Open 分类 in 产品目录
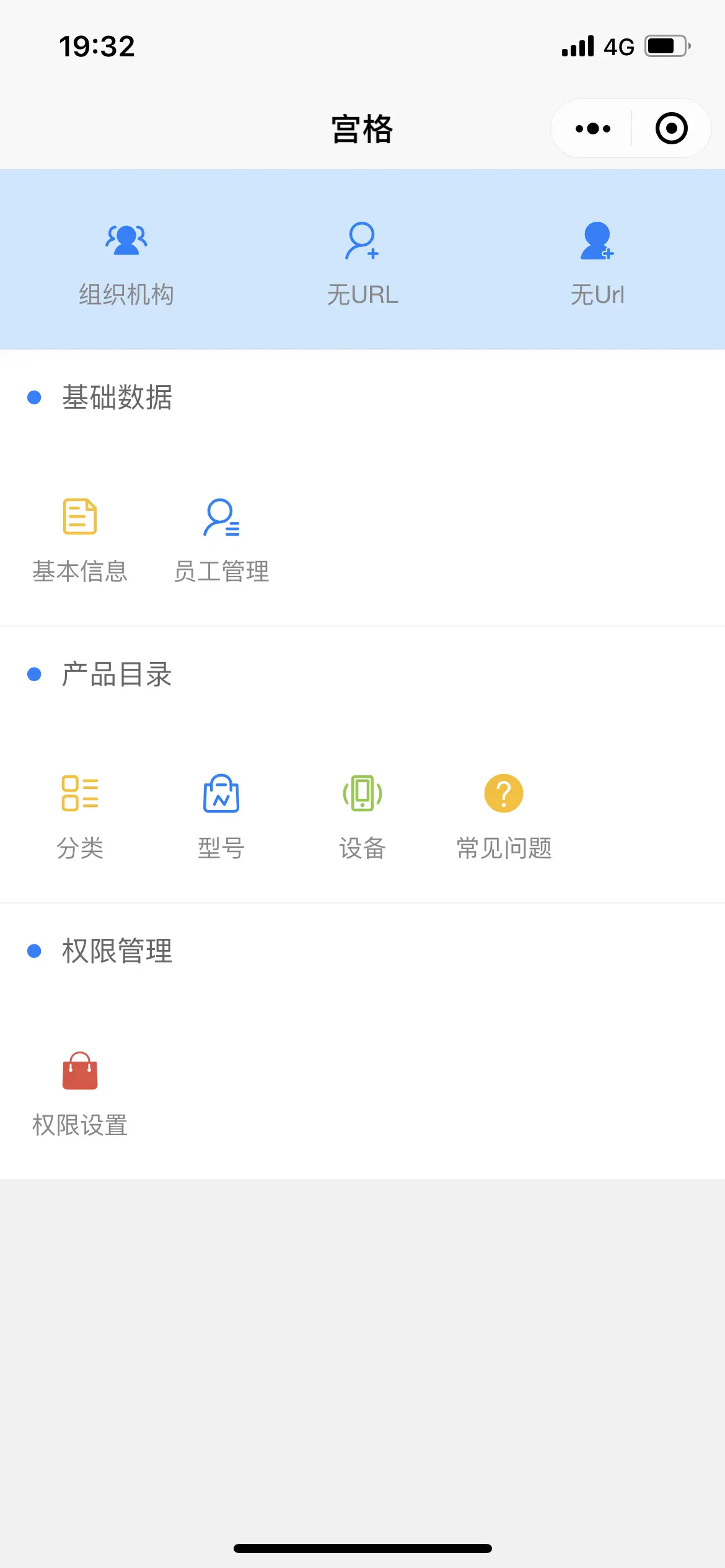 coord(80,817)
